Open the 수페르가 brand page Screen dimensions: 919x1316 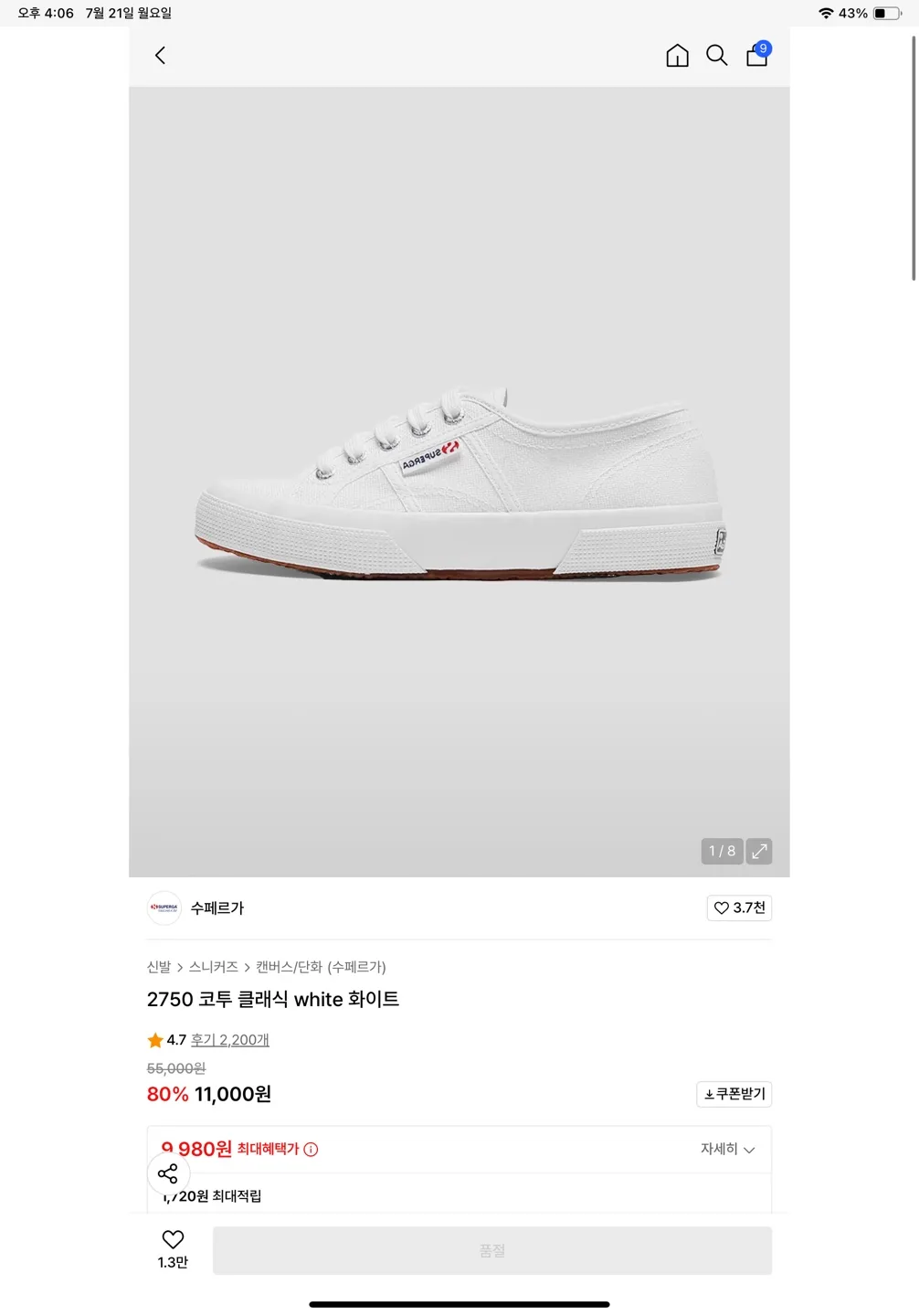point(217,908)
